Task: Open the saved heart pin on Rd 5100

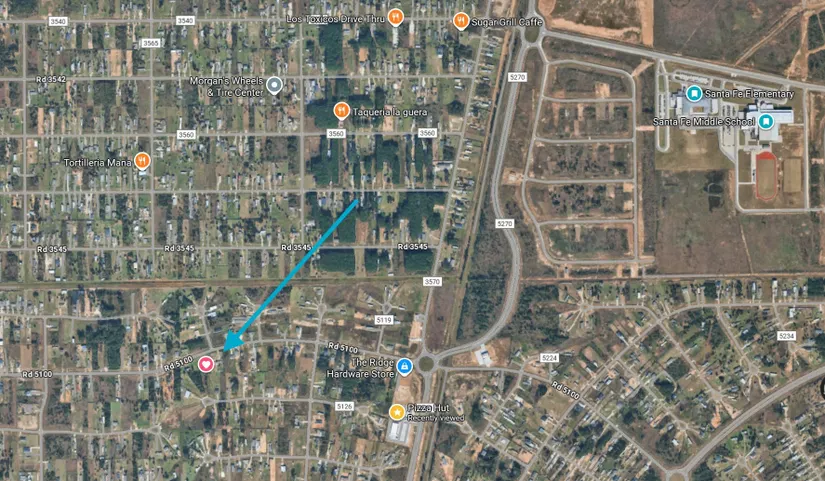Action: point(205,364)
